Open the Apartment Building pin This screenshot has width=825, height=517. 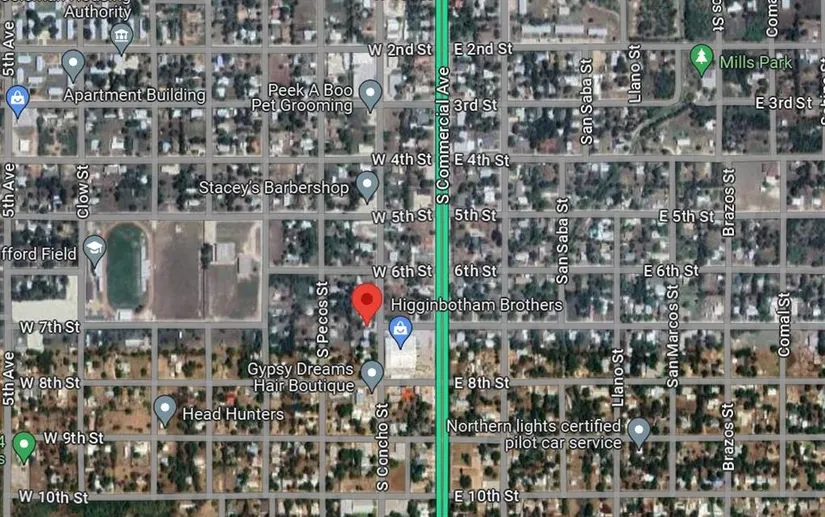tap(73, 65)
